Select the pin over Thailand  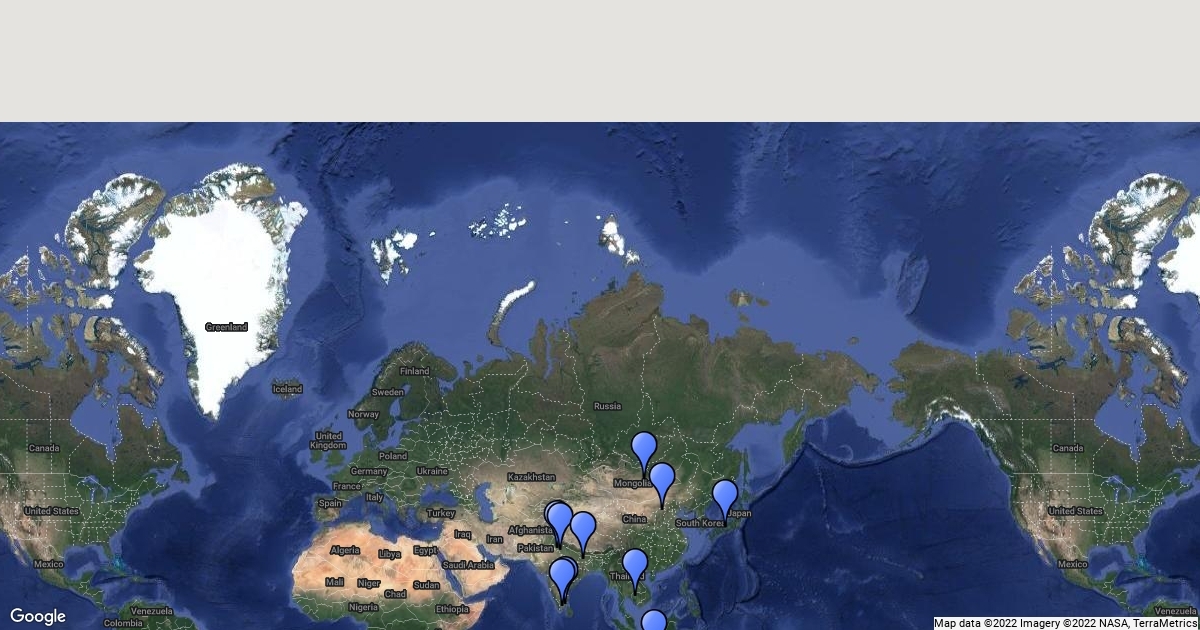point(634,566)
